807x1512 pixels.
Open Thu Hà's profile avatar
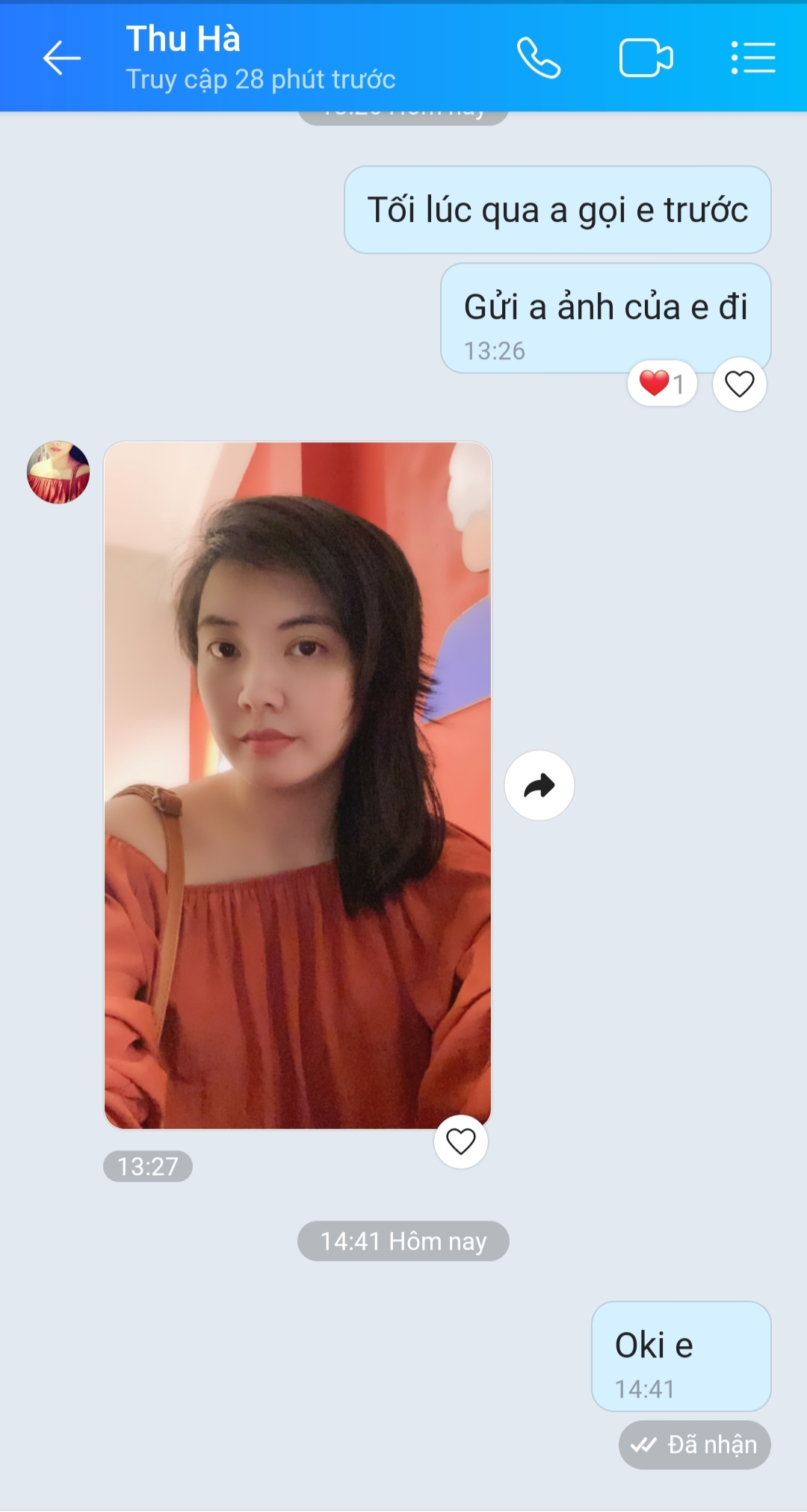(x=58, y=472)
